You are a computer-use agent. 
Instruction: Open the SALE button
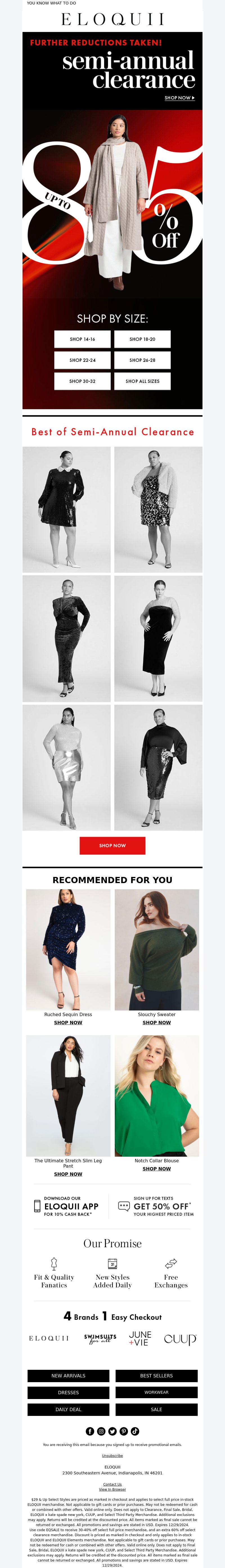(156, 1410)
